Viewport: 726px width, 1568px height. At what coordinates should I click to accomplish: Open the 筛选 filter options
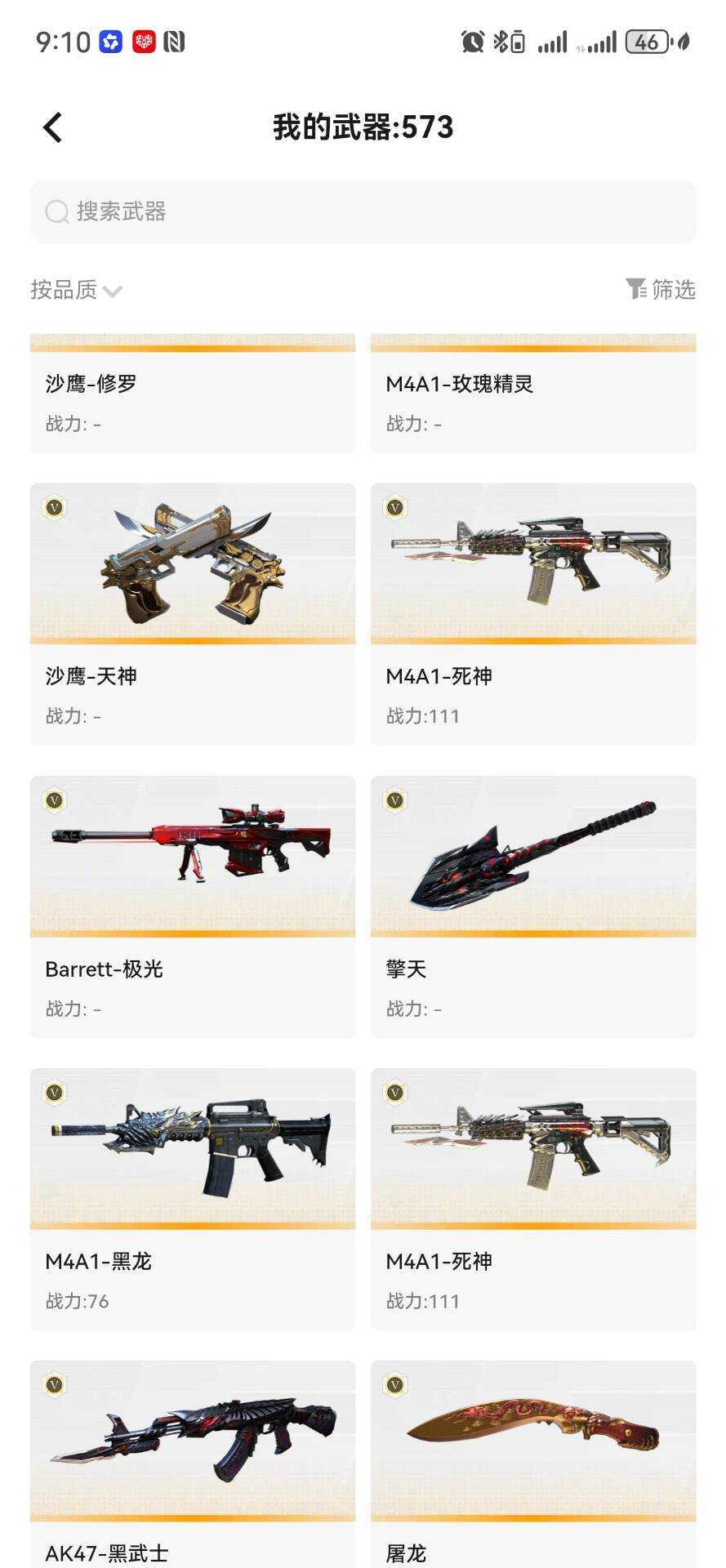(660, 289)
